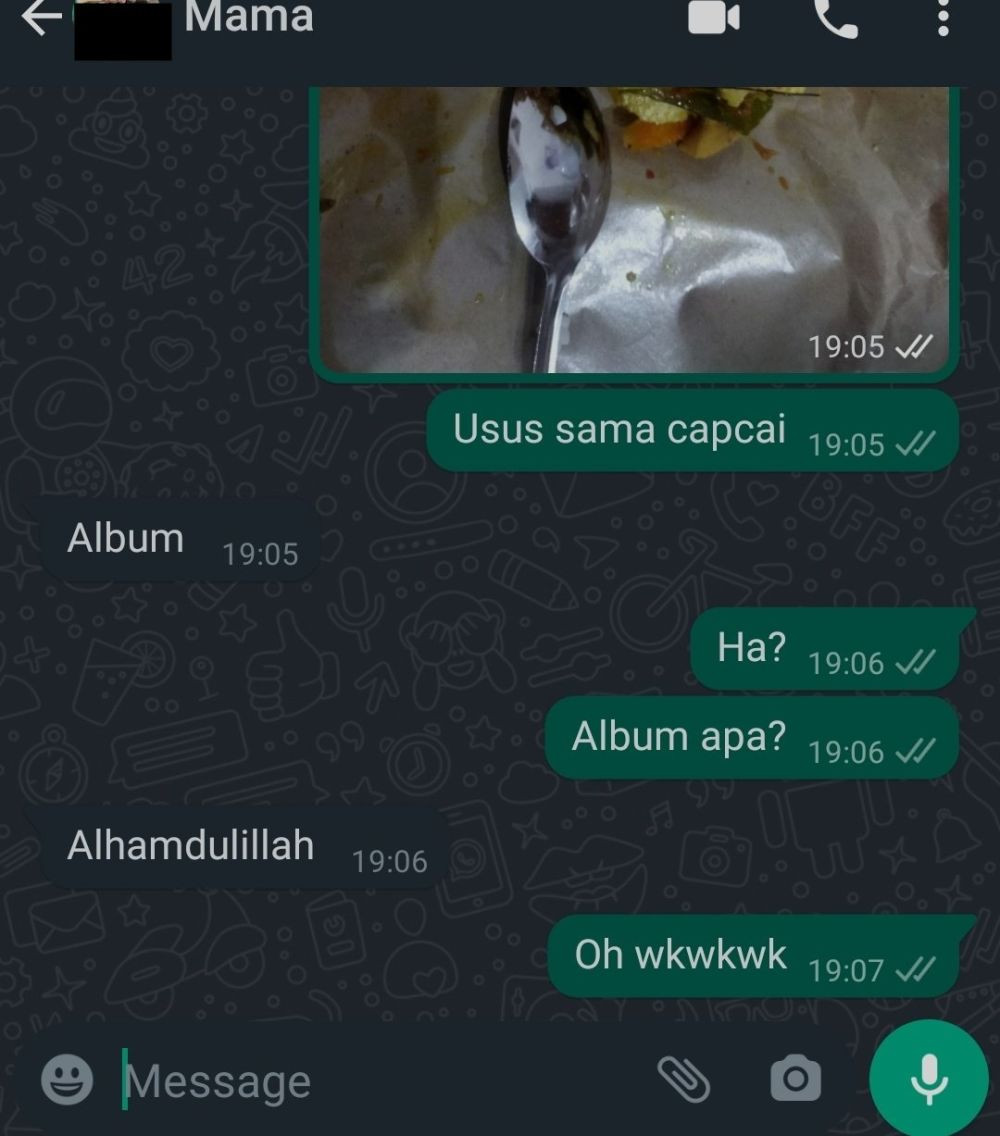Go back to the chat list
1000x1136 pixels.
click(x=40, y=18)
